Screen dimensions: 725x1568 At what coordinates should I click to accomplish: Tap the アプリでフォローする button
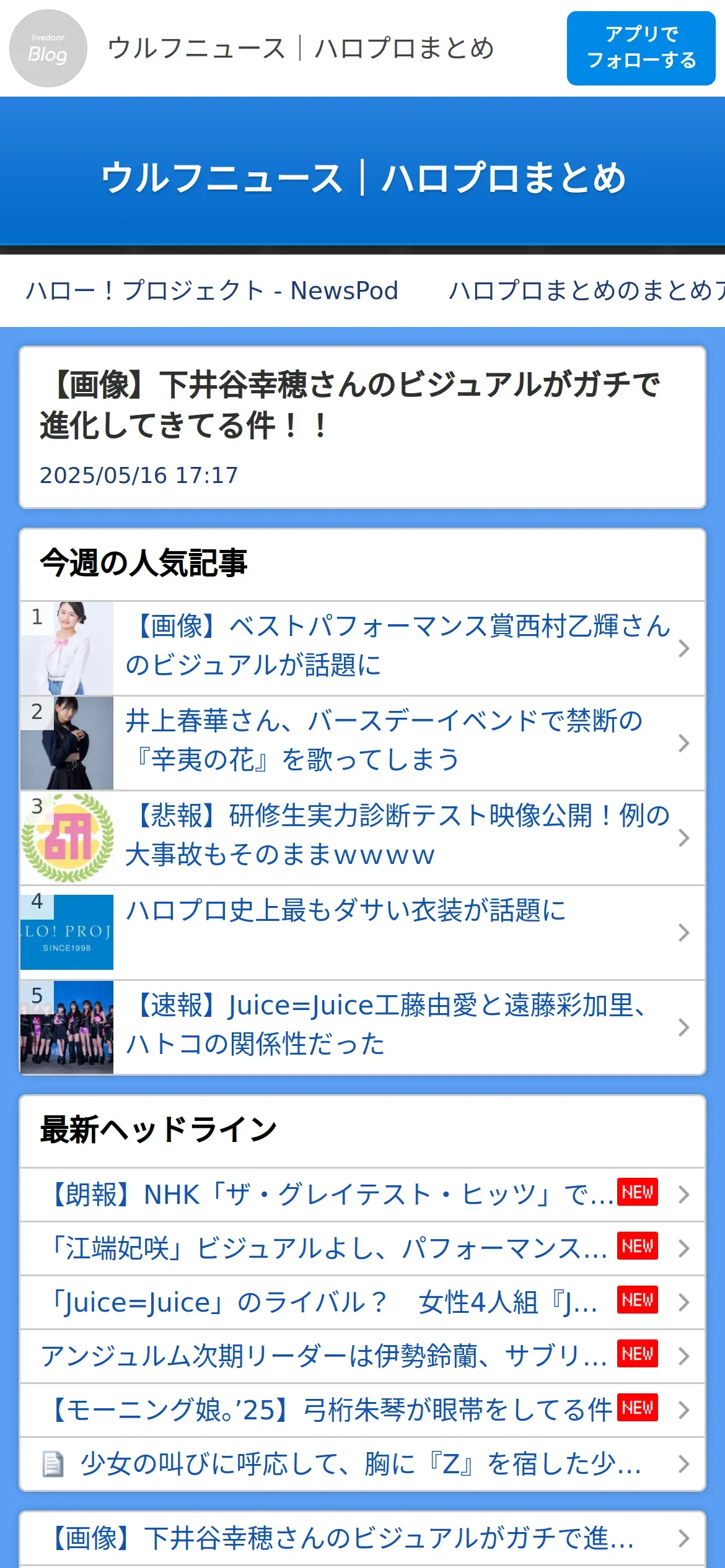click(641, 48)
